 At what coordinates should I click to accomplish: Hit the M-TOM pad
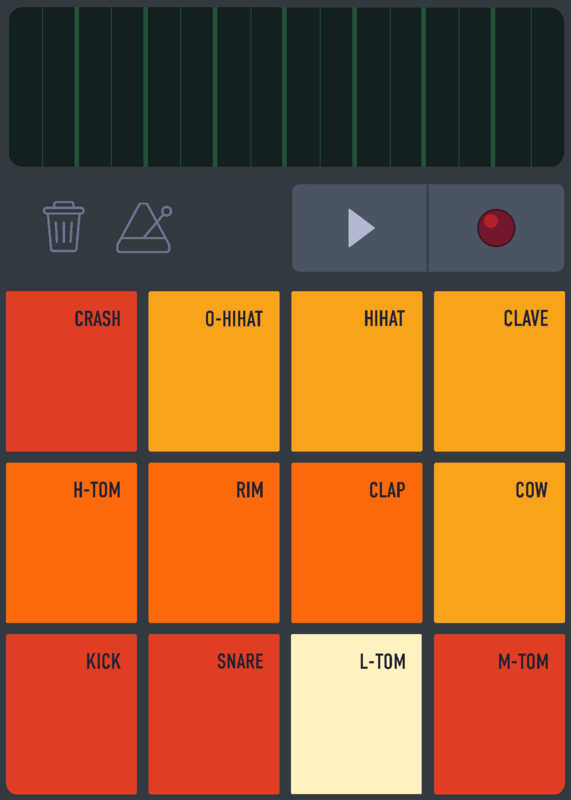[500, 714]
